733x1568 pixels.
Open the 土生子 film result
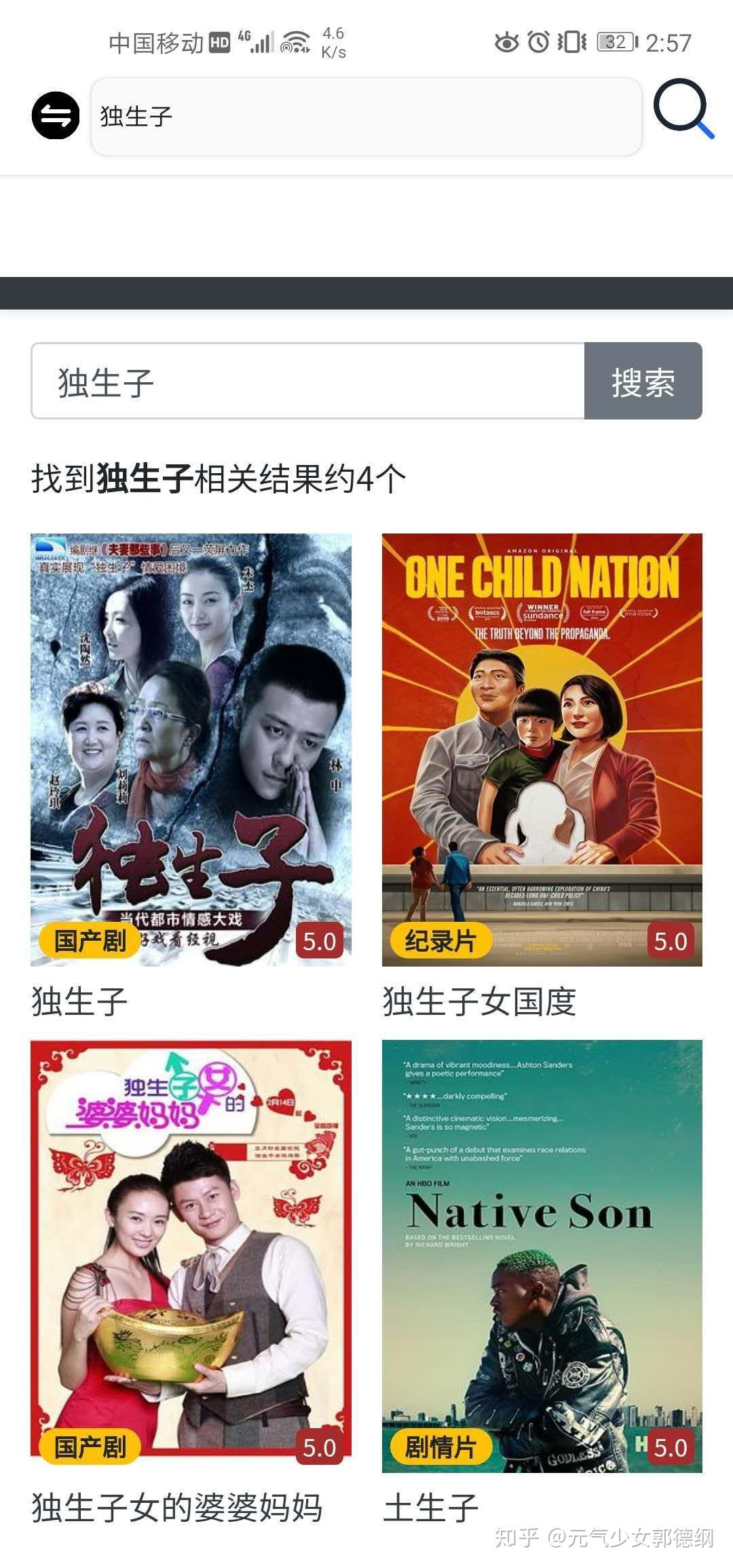(542, 1256)
